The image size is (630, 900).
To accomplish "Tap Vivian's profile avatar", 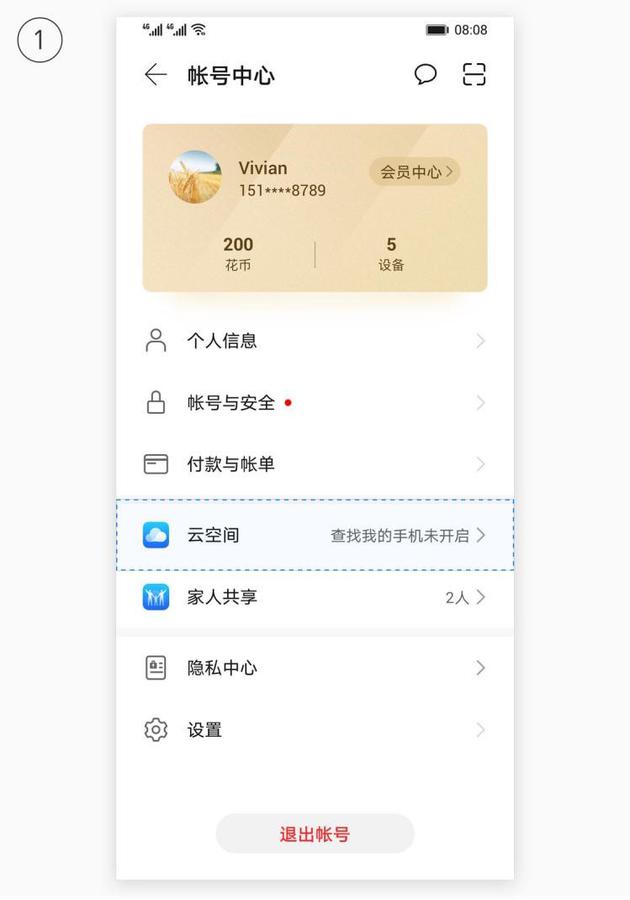I will (x=195, y=178).
